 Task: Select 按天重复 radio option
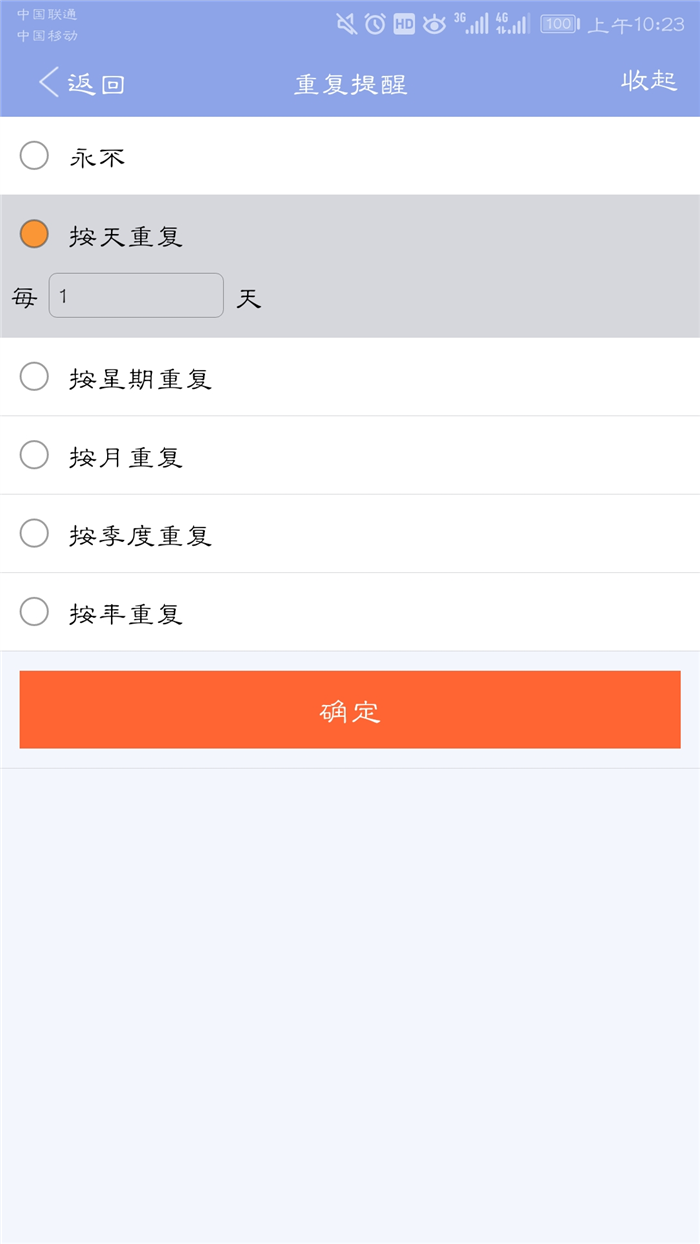point(350,236)
